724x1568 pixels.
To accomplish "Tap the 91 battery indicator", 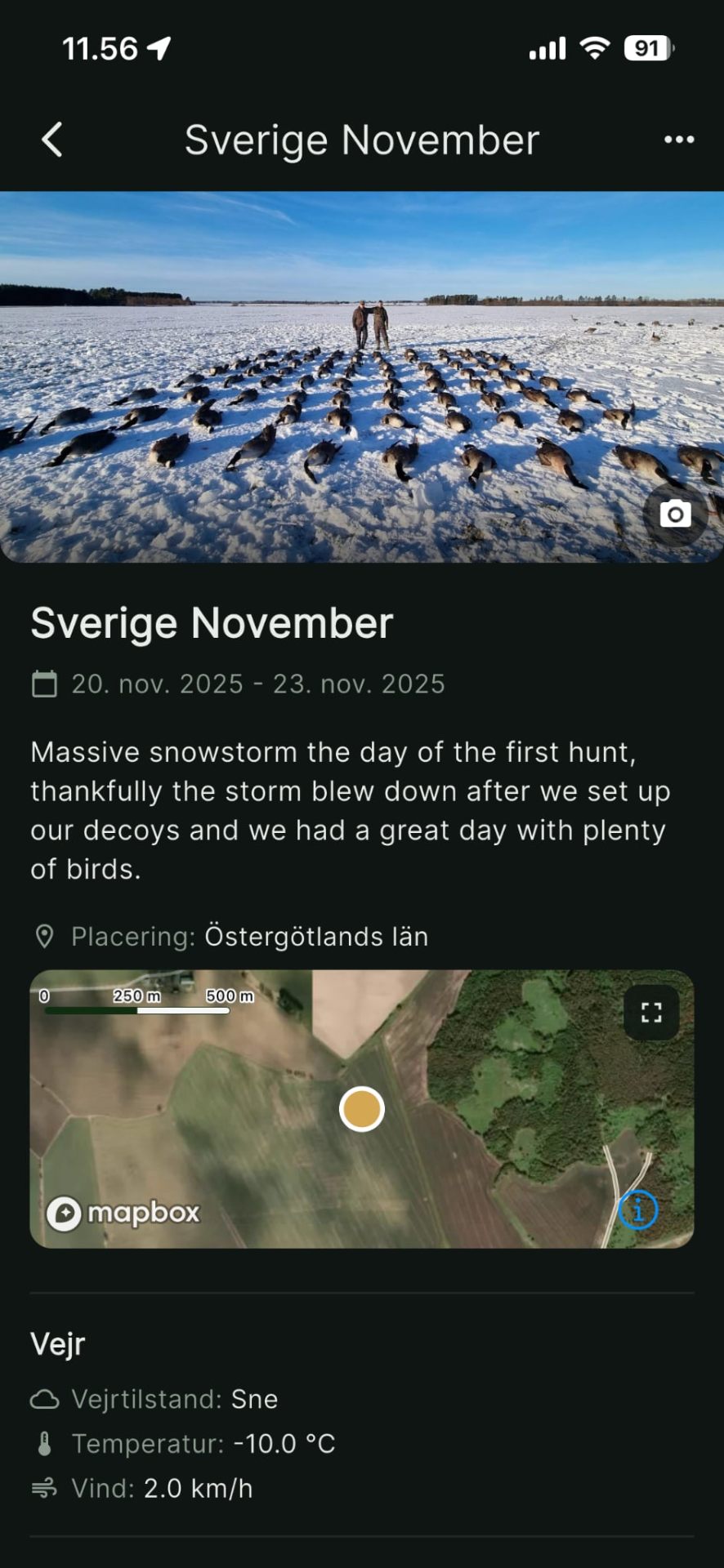I will tap(646, 48).
